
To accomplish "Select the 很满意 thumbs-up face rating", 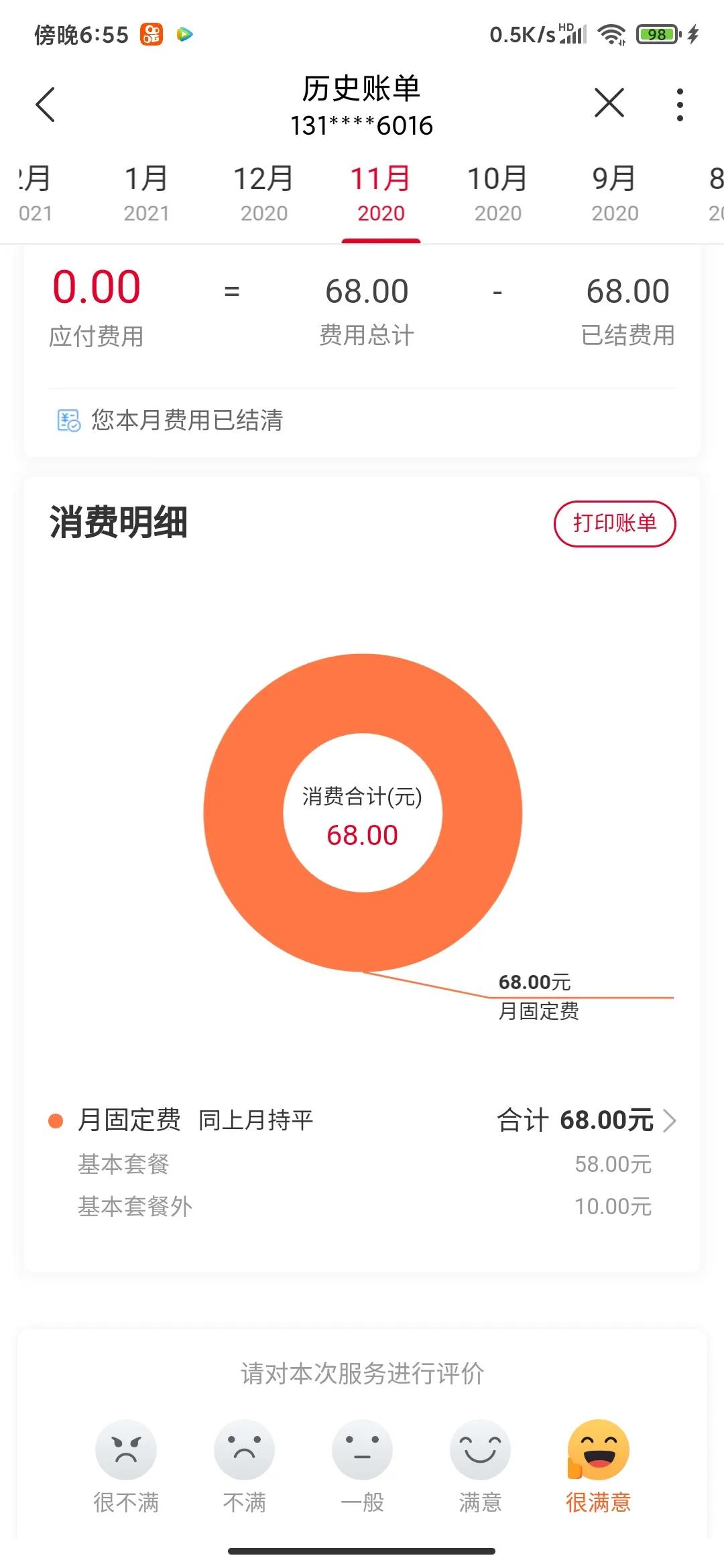I will click(599, 1449).
